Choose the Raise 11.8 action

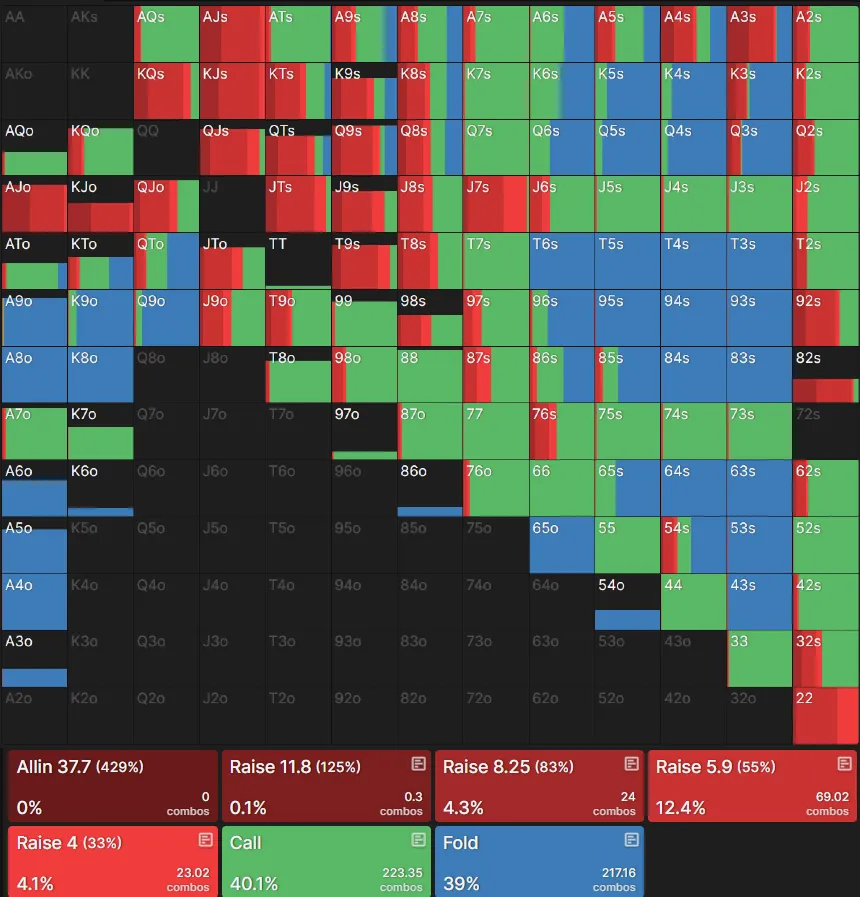click(x=326, y=786)
